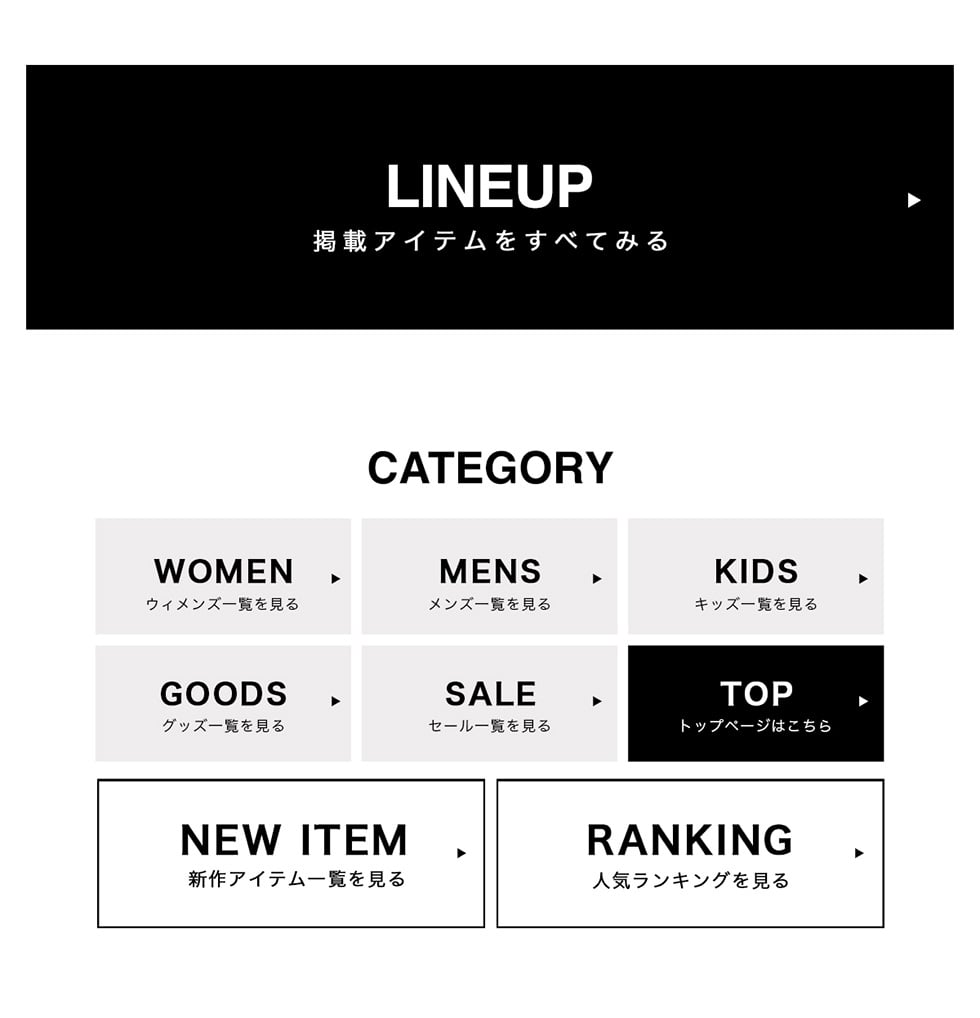Open the GOODS category
Viewport: 980px width, 1018px height.
223,703
